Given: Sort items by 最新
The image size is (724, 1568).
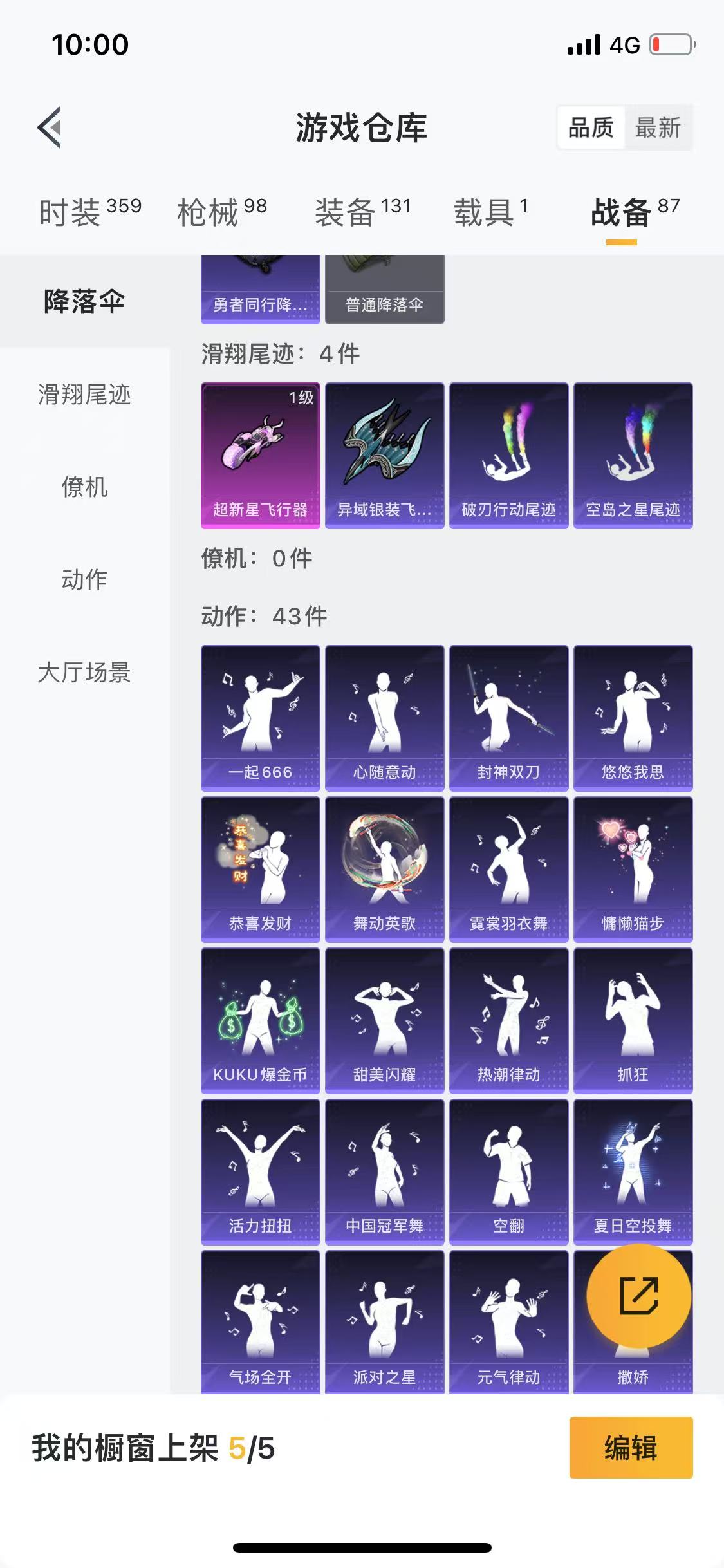Looking at the screenshot, I should [x=658, y=127].
